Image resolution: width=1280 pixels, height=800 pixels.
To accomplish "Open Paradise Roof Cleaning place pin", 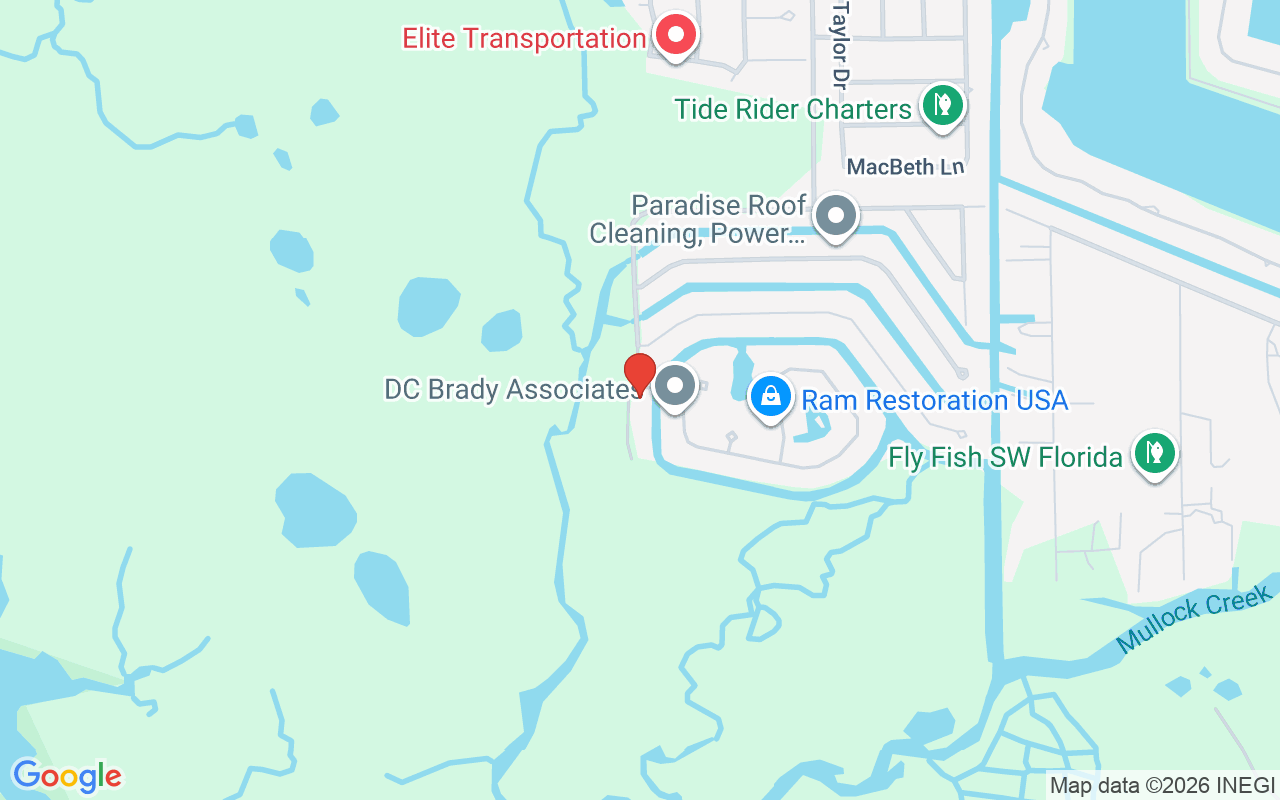I will pos(835,215).
